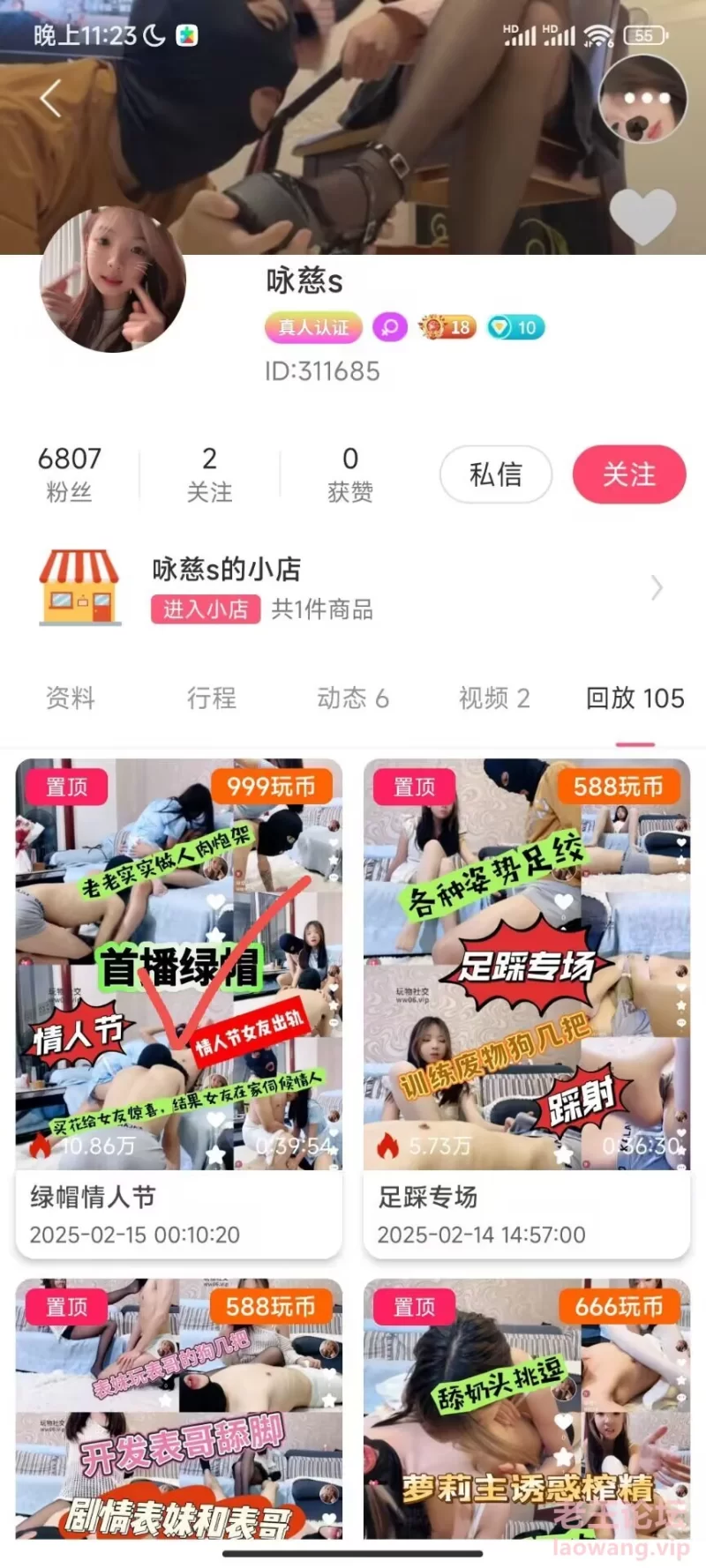View the 6807 粉丝 followers list
This screenshot has width=706, height=1568.
pyautogui.click(x=69, y=474)
